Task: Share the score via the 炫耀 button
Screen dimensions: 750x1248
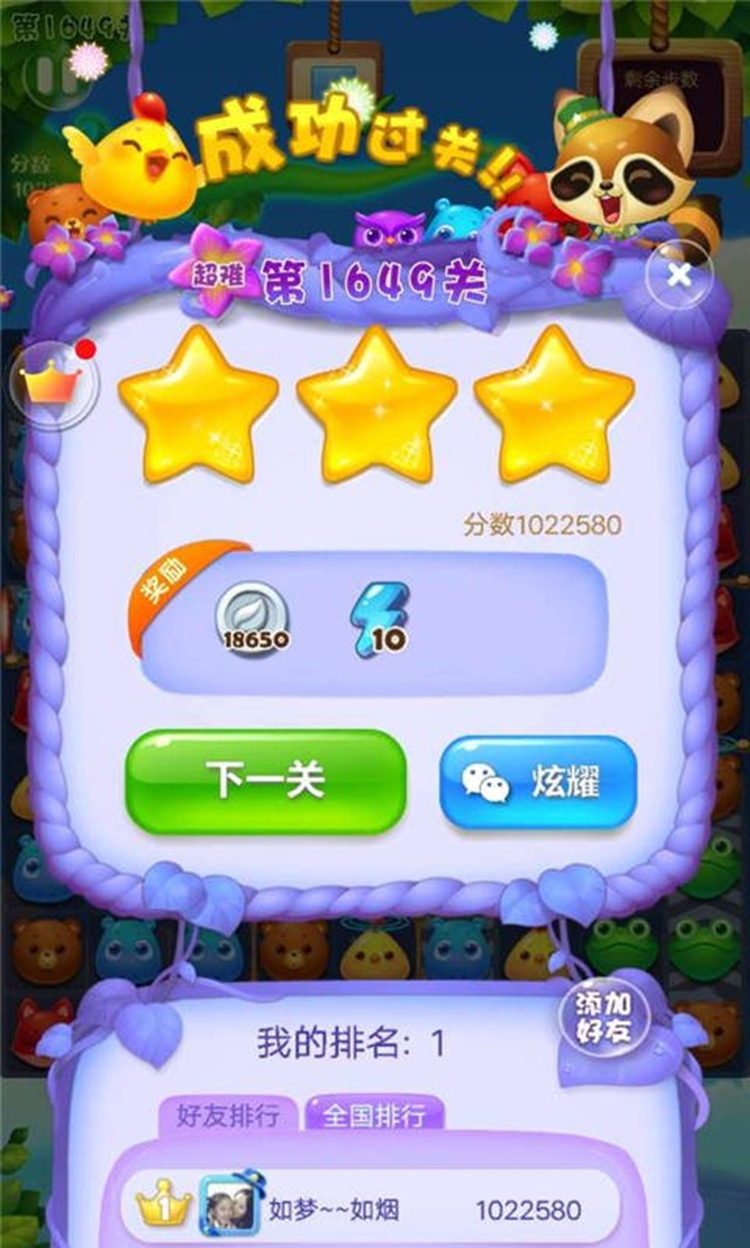Action: click(x=537, y=782)
